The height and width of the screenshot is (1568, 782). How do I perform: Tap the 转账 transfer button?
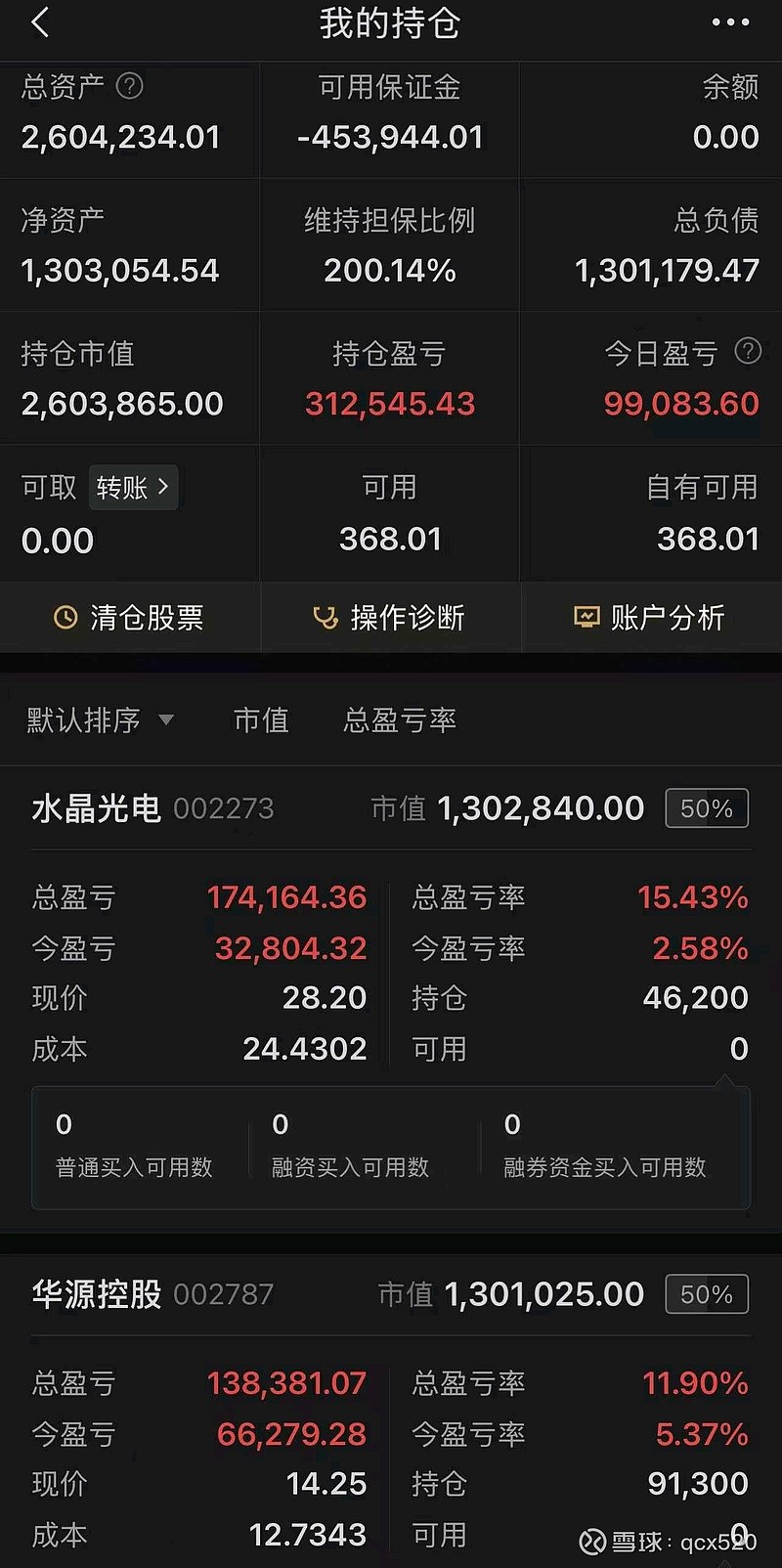click(x=133, y=488)
